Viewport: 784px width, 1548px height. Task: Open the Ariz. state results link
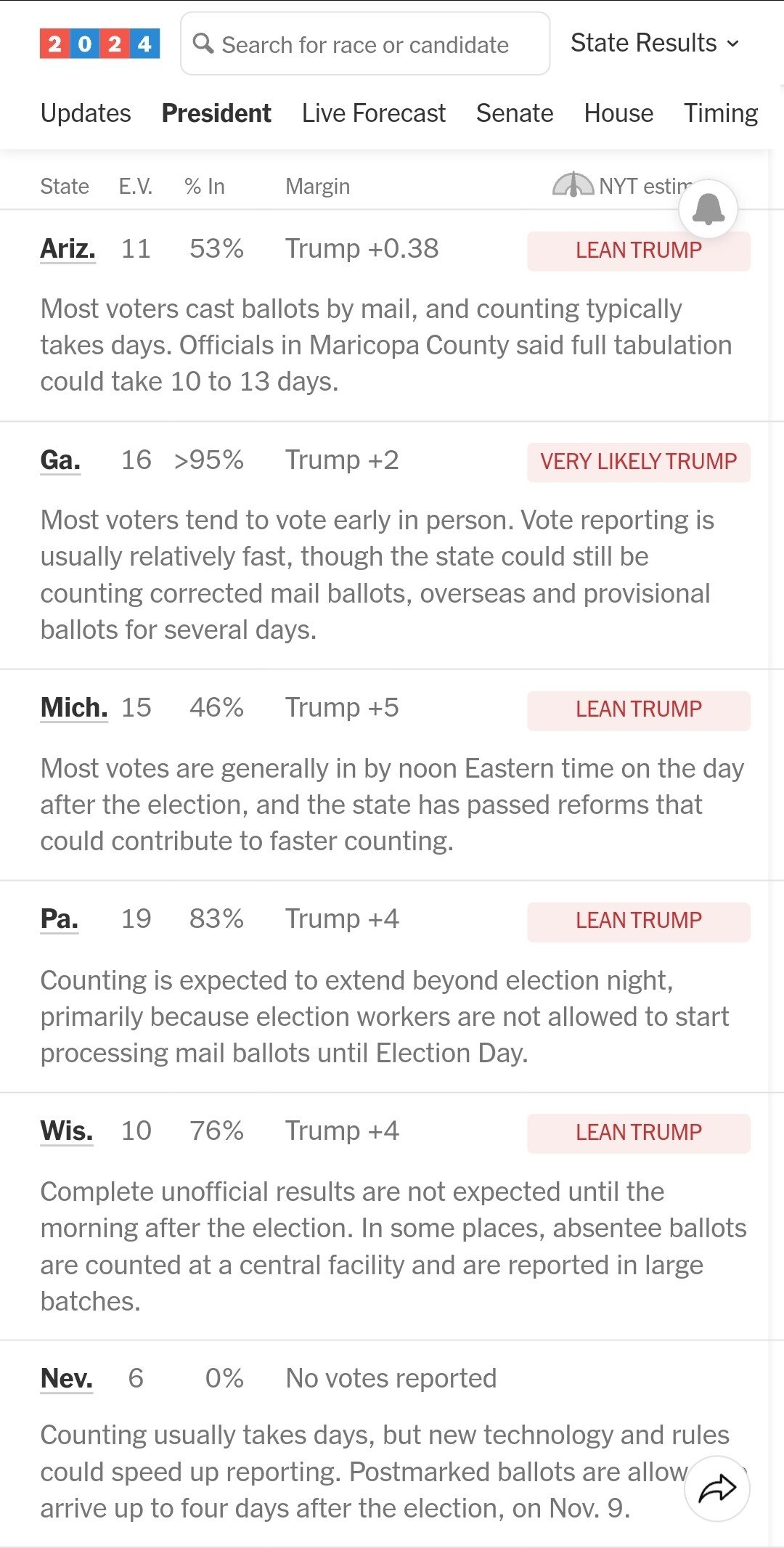[68, 249]
